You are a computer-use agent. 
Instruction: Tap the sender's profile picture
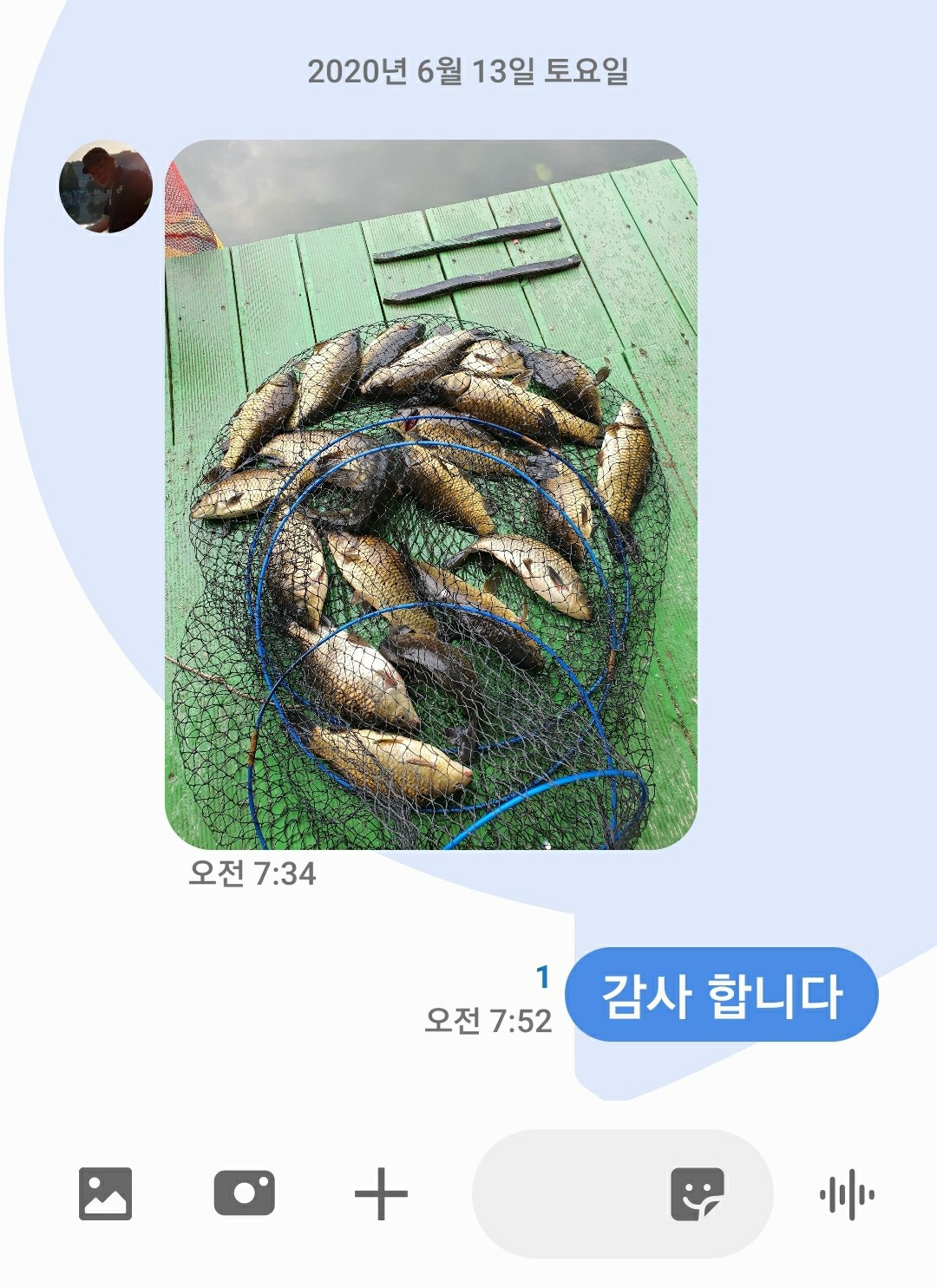coord(106,186)
